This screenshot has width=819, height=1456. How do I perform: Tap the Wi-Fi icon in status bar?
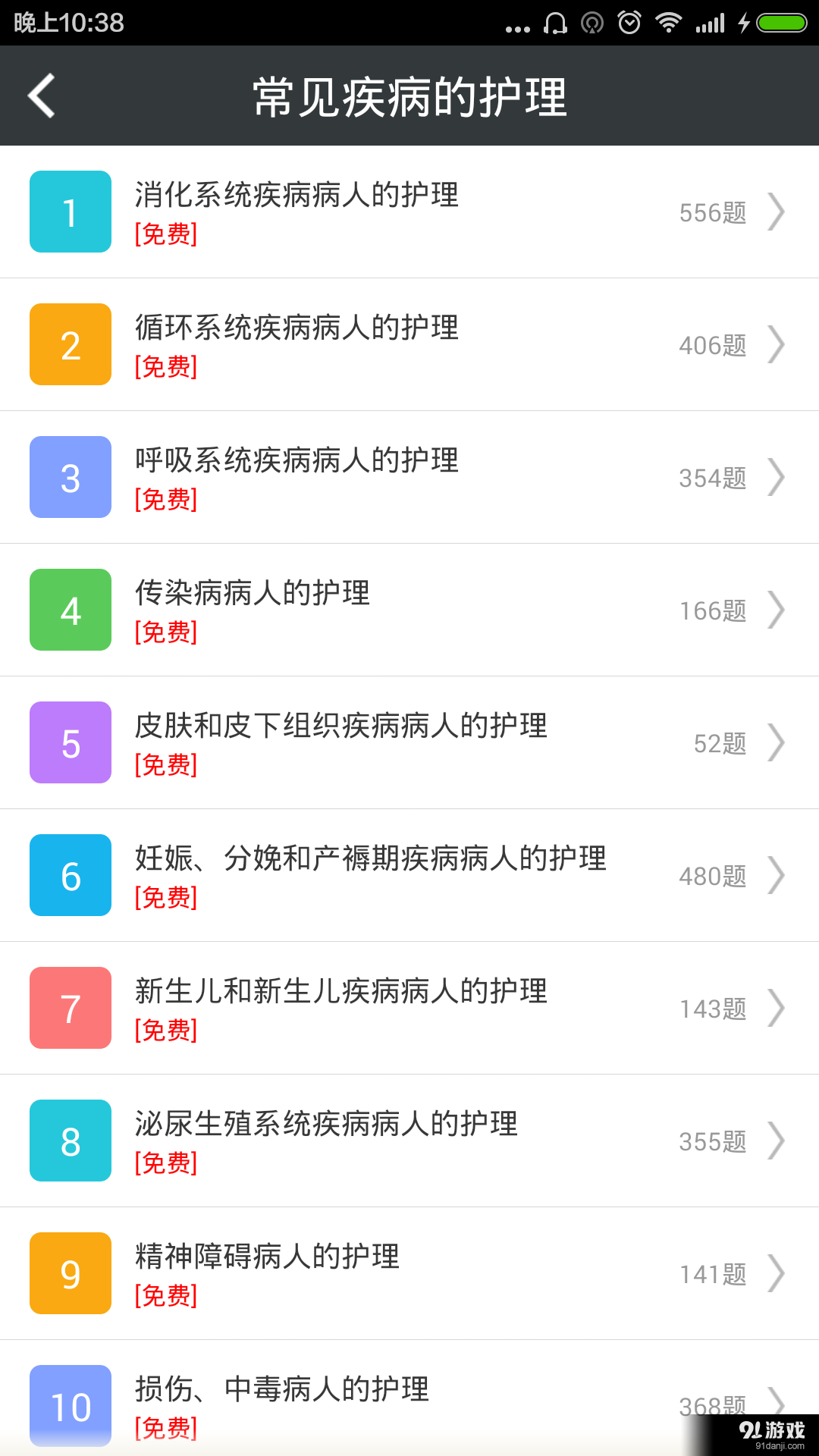point(670,22)
